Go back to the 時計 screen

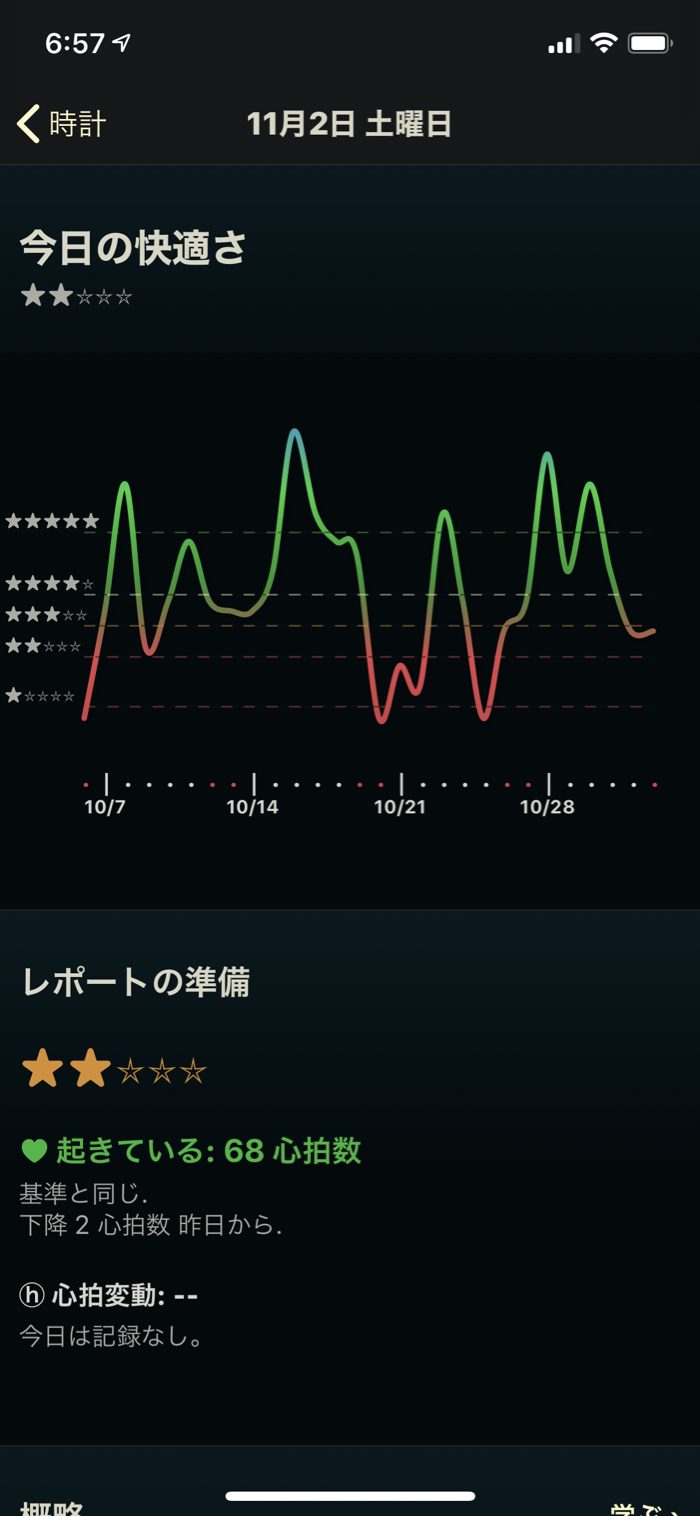(x=62, y=124)
